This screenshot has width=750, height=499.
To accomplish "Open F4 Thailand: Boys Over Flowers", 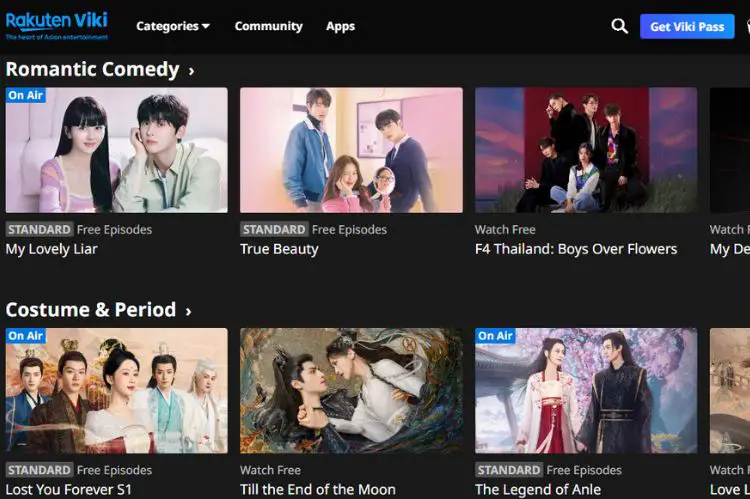I will pyautogui.click(x=586, y=150).
